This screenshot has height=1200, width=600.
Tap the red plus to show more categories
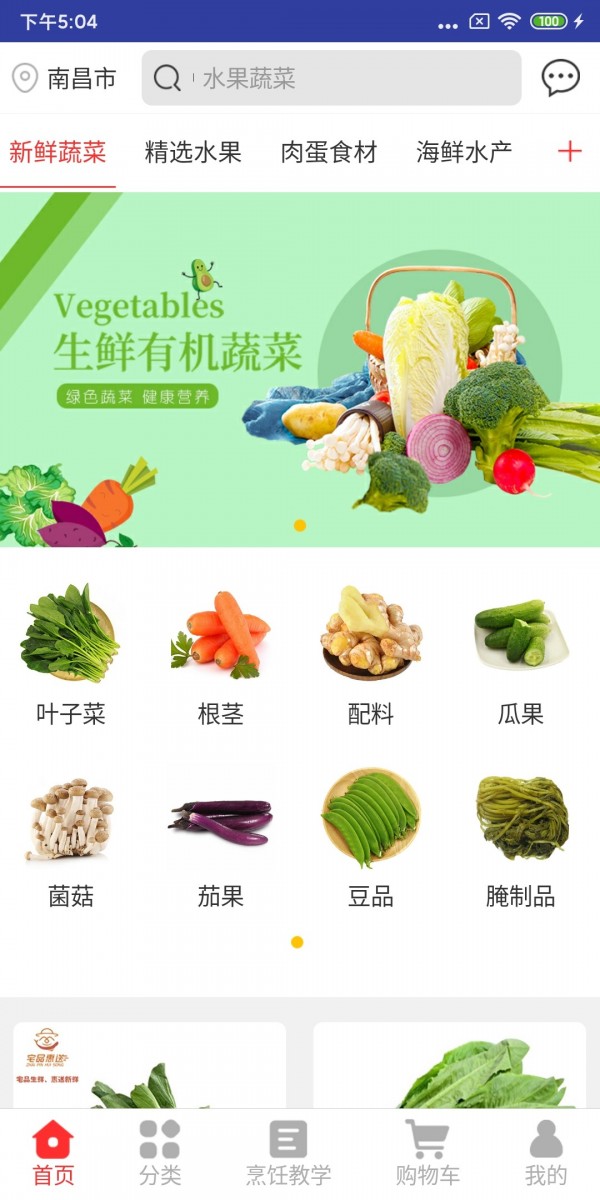pos(569,152)
